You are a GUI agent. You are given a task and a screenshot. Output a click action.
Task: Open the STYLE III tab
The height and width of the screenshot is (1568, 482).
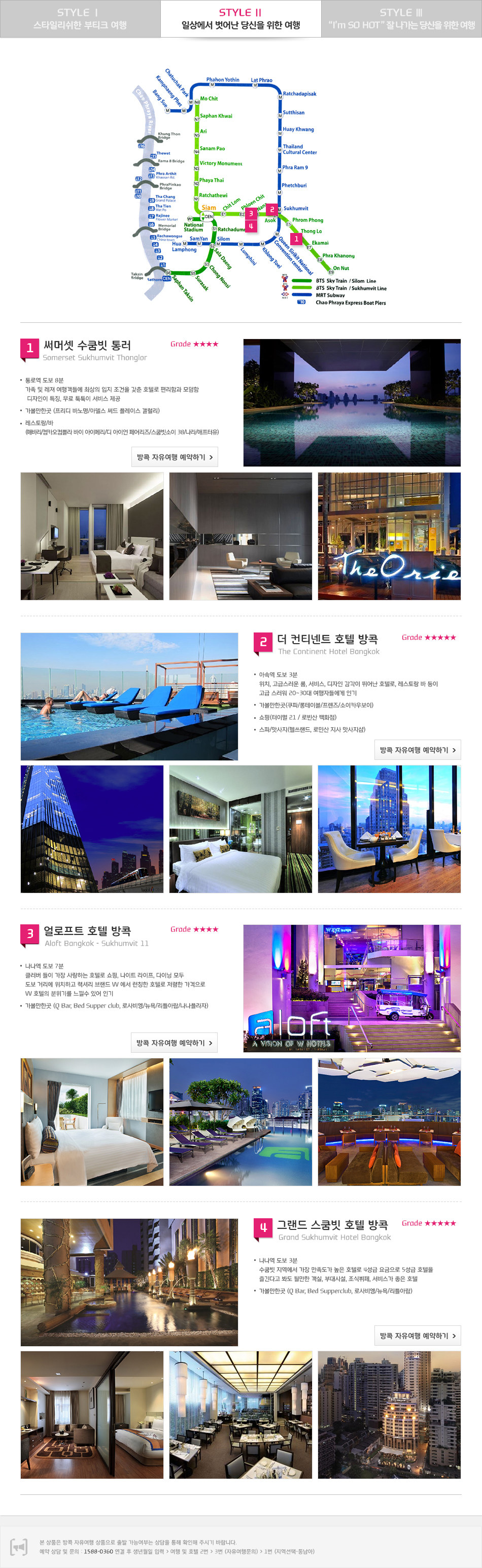click(401, 19)
